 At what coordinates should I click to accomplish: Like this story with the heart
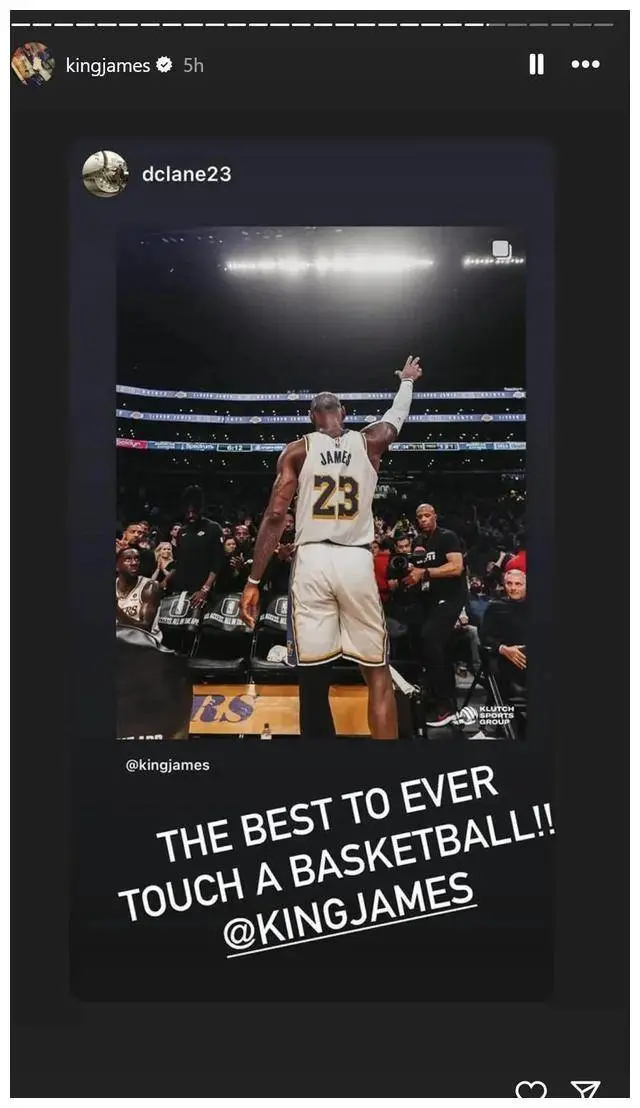(x=531, y=1092)
